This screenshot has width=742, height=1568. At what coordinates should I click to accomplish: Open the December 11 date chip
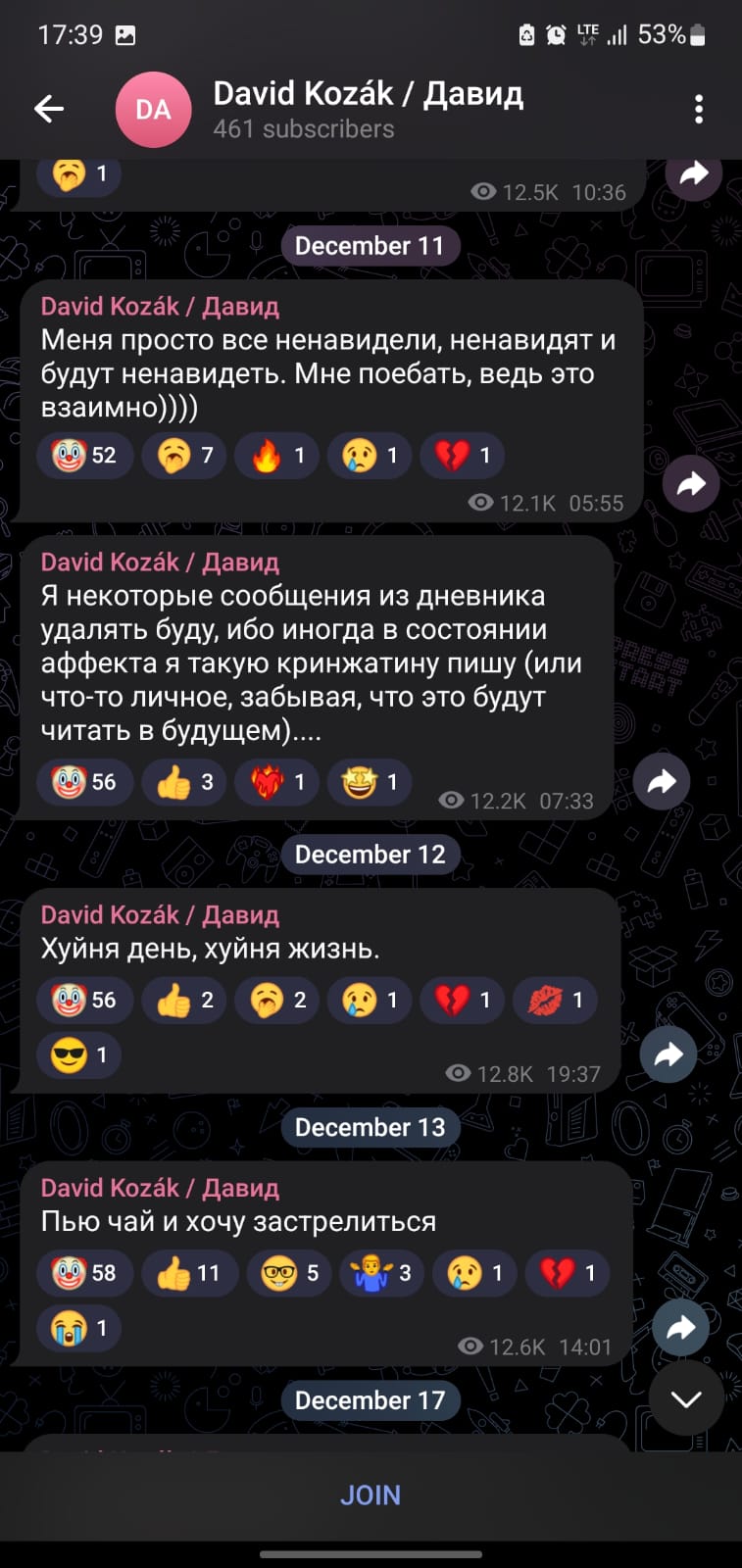tap(370, 245)
